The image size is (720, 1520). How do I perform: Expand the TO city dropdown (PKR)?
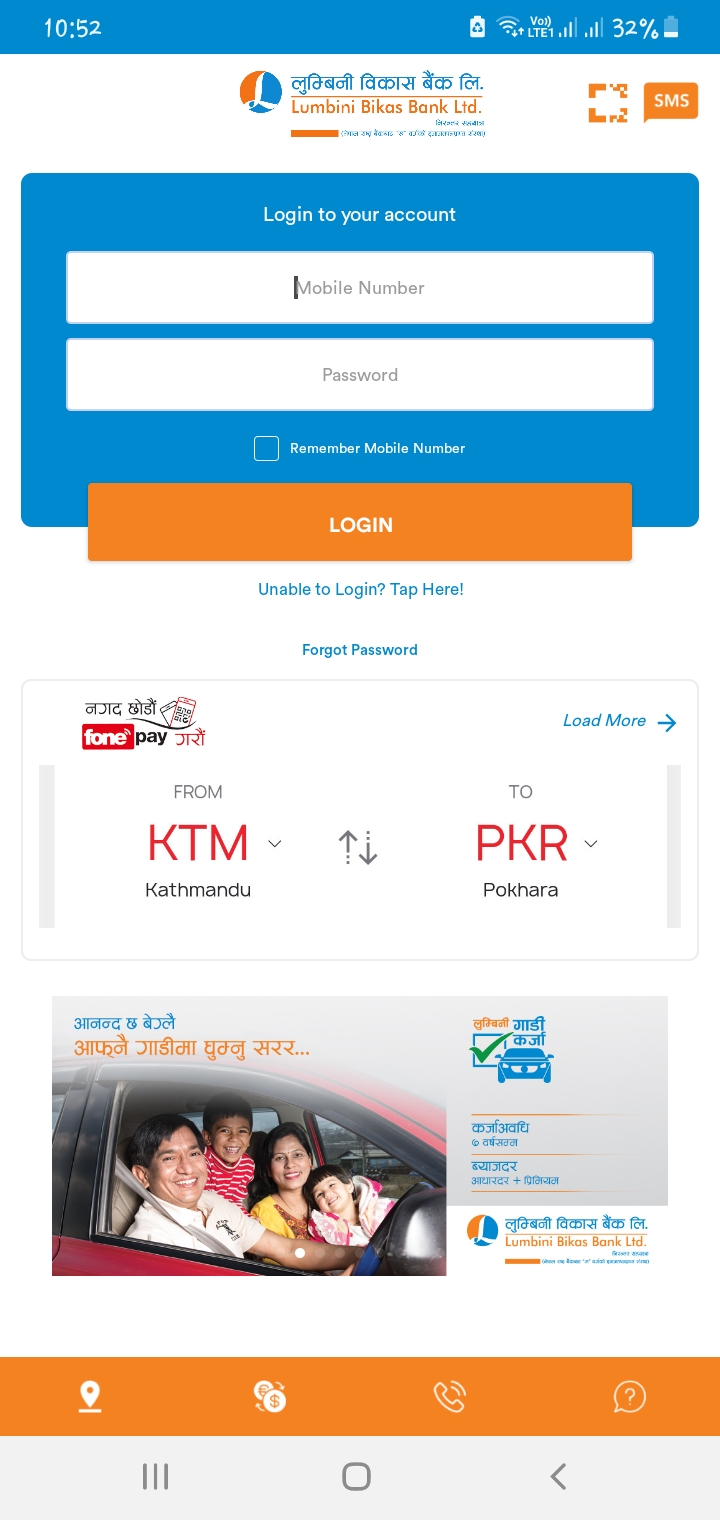591,844
